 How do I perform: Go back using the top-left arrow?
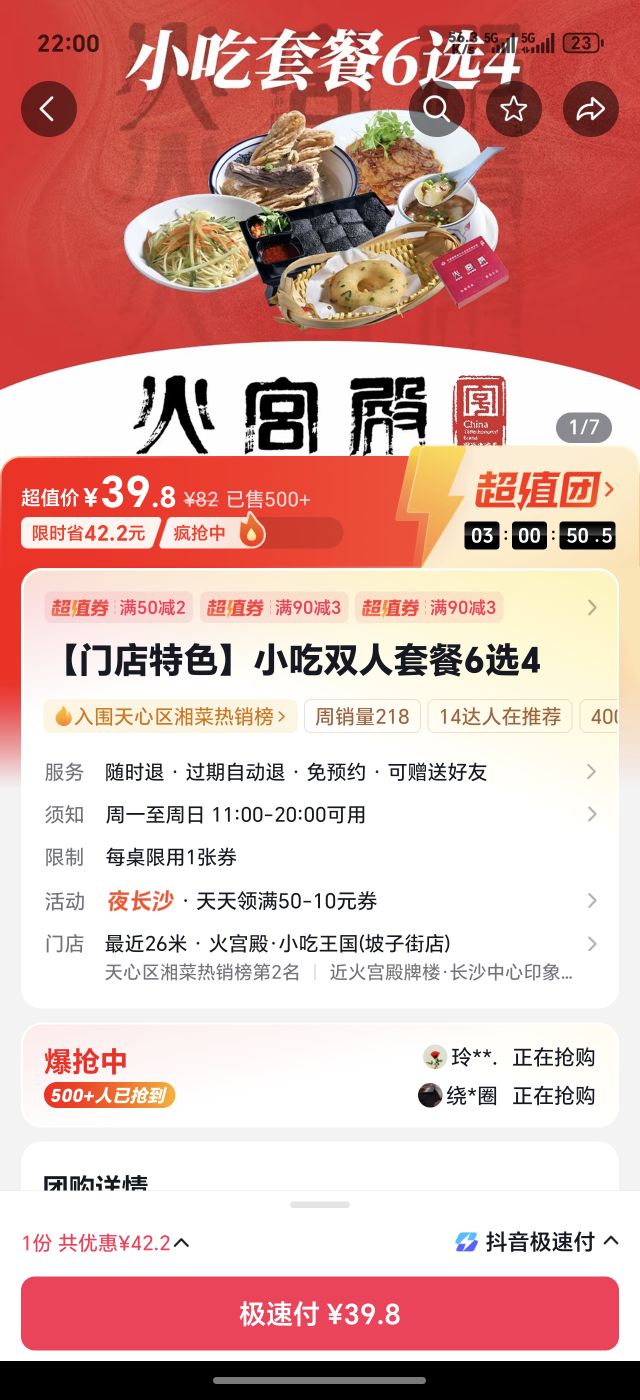coord(49,109)
